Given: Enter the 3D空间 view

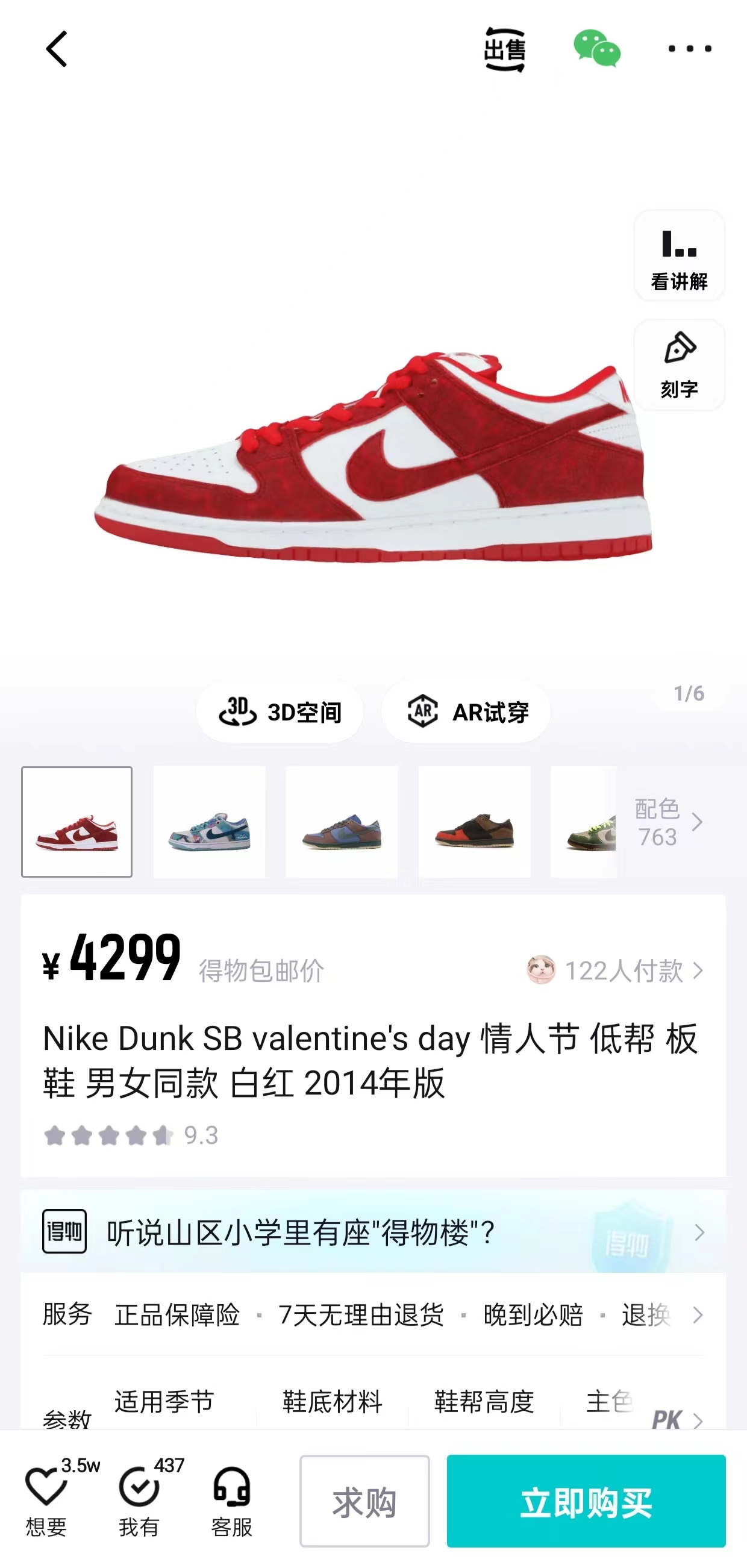Looking at the screenshot, I should pyautogui.click(x=280, y=711).
